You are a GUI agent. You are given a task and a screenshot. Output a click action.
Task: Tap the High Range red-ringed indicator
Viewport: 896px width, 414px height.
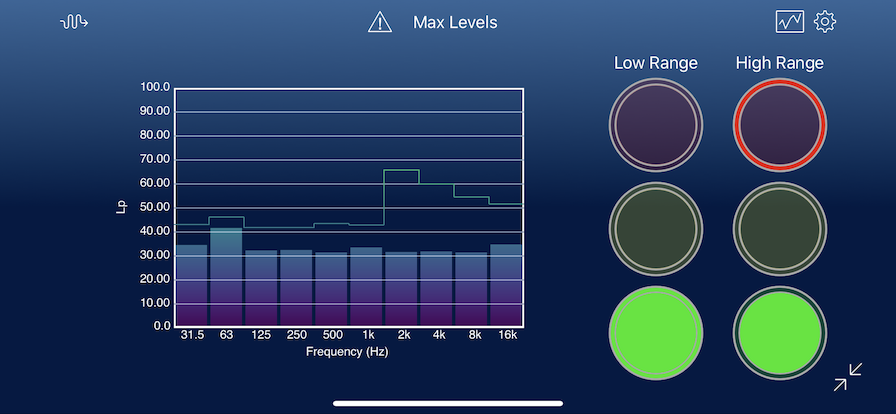coord(780,125)
